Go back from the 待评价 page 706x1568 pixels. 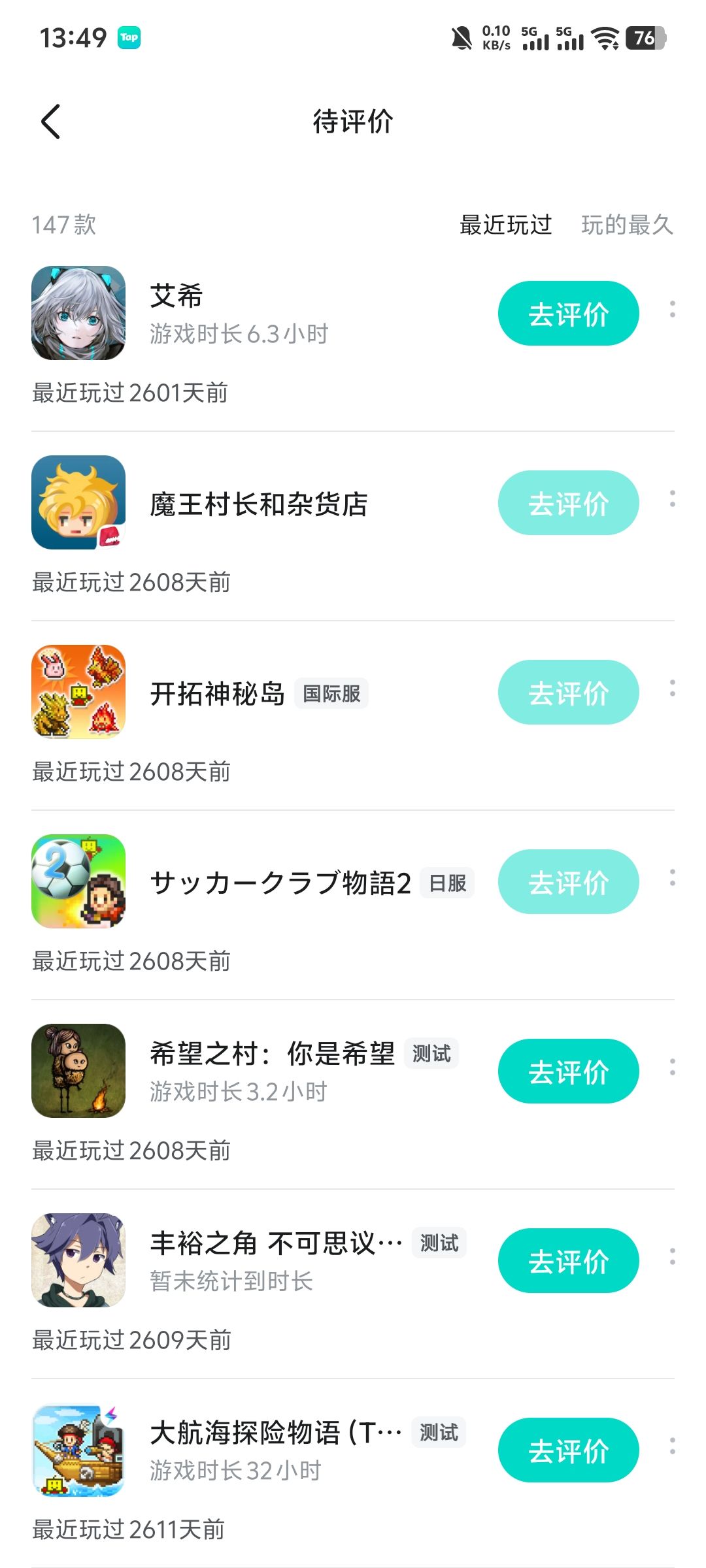point(51,122)
